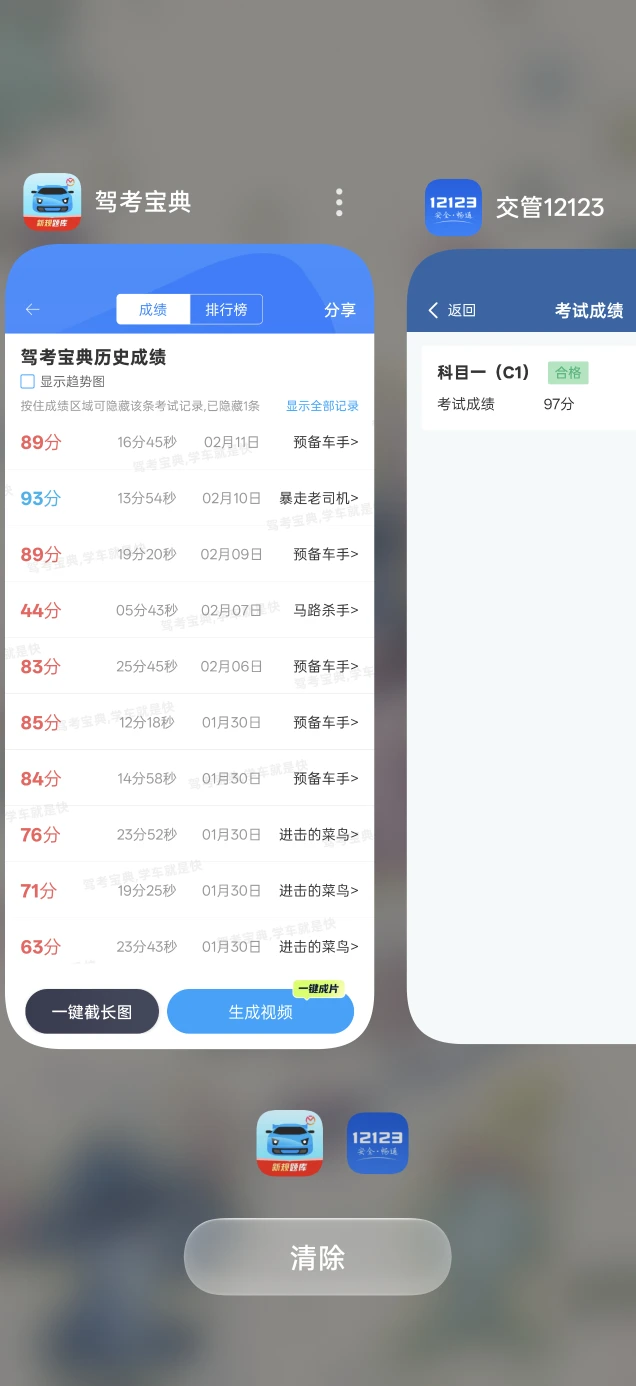This screenshot has height=1386, width=636.
Task: Select the 12123 icon in the bottom row
Action: point(377,1143)
